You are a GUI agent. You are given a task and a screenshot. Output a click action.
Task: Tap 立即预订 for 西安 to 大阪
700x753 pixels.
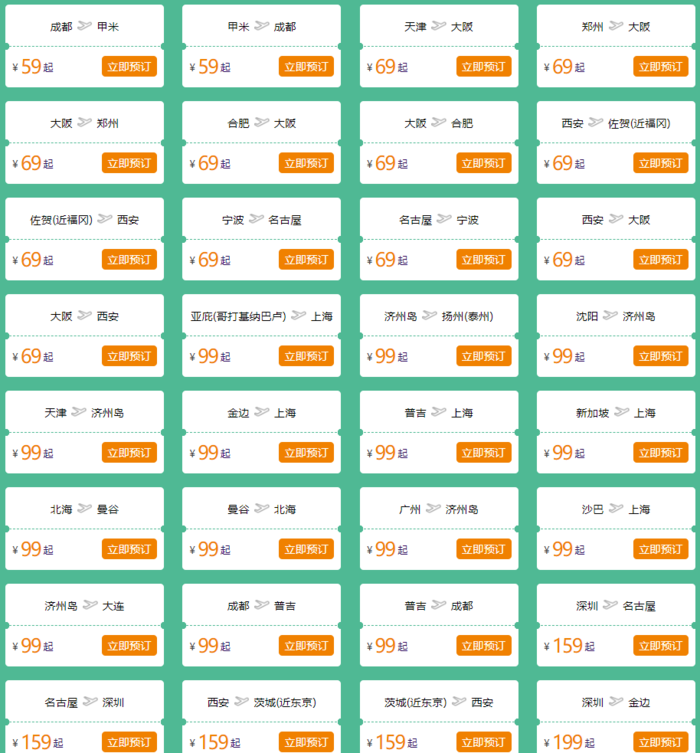[x=661, y=260]
